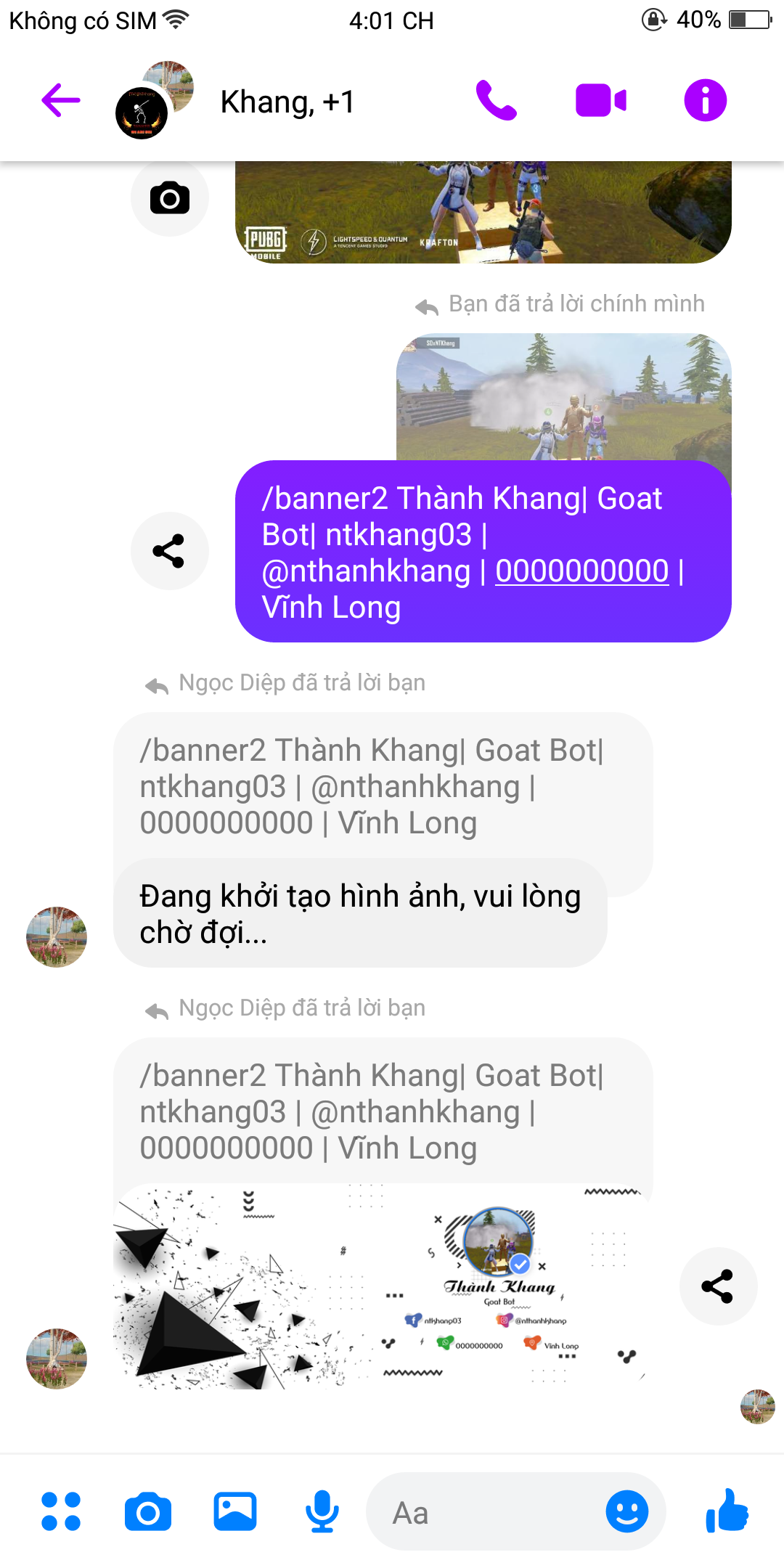
Task: Open the emoji picker in the composer
Action: coord(626,1512)
